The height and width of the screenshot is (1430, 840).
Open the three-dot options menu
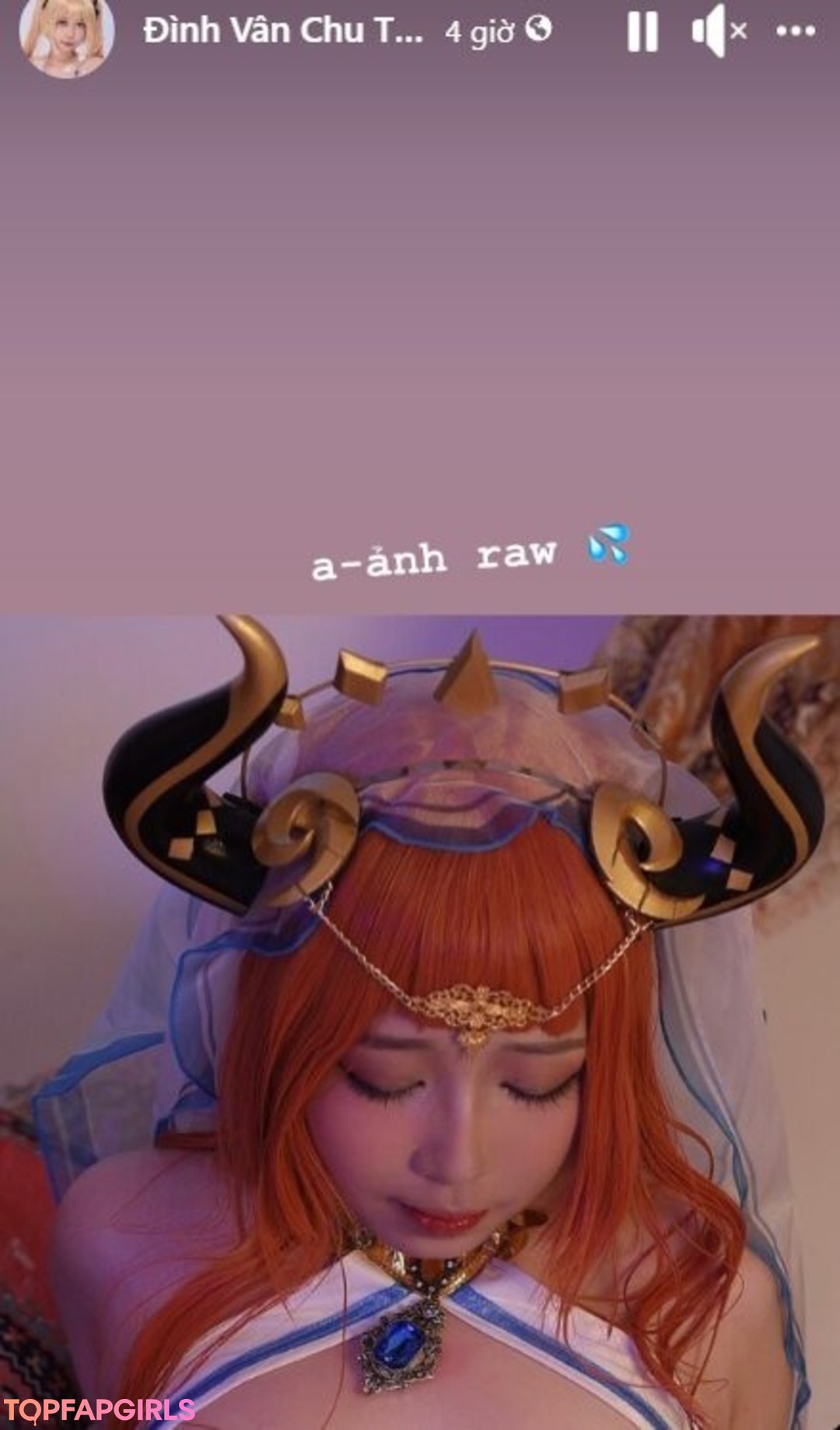(x=795, y=31)
